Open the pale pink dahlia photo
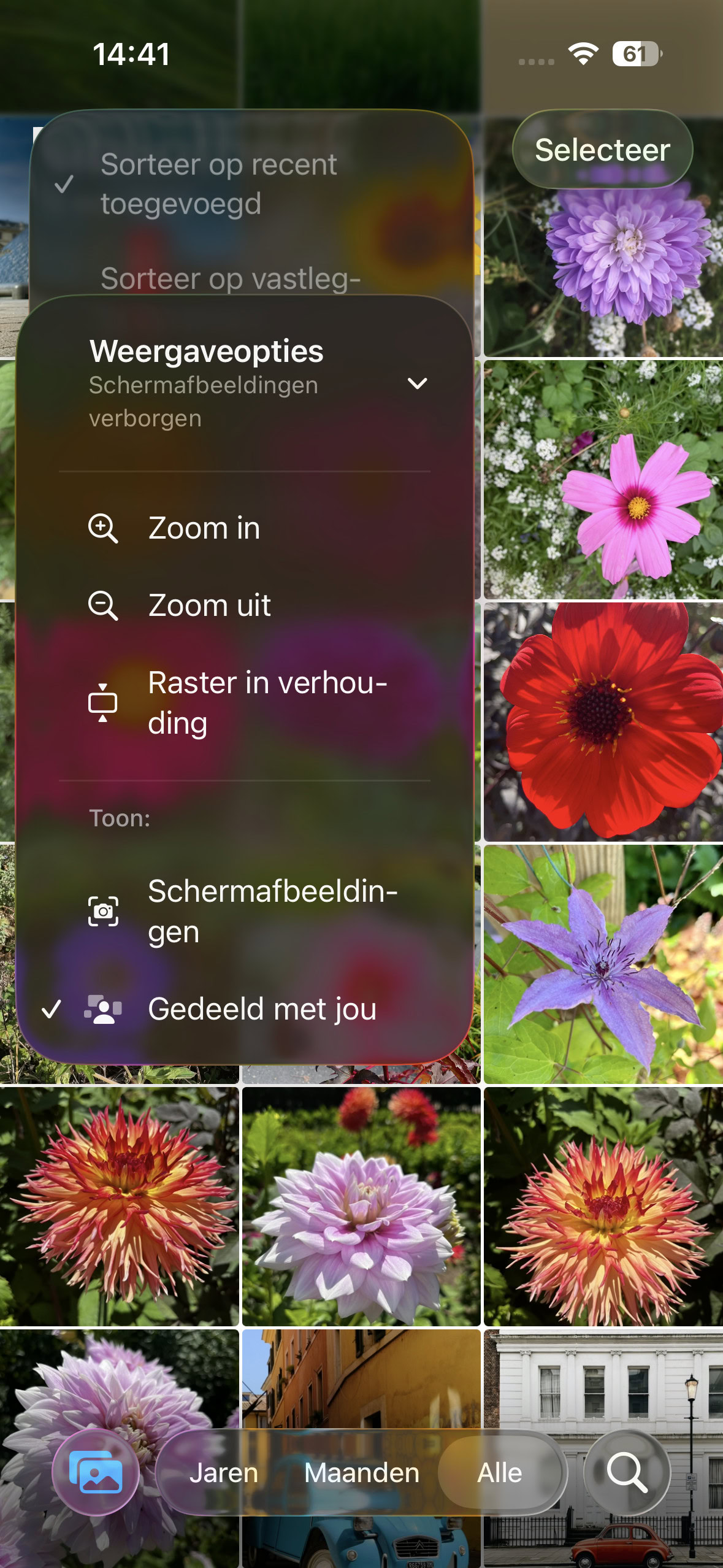 [x=361, y=1206]
